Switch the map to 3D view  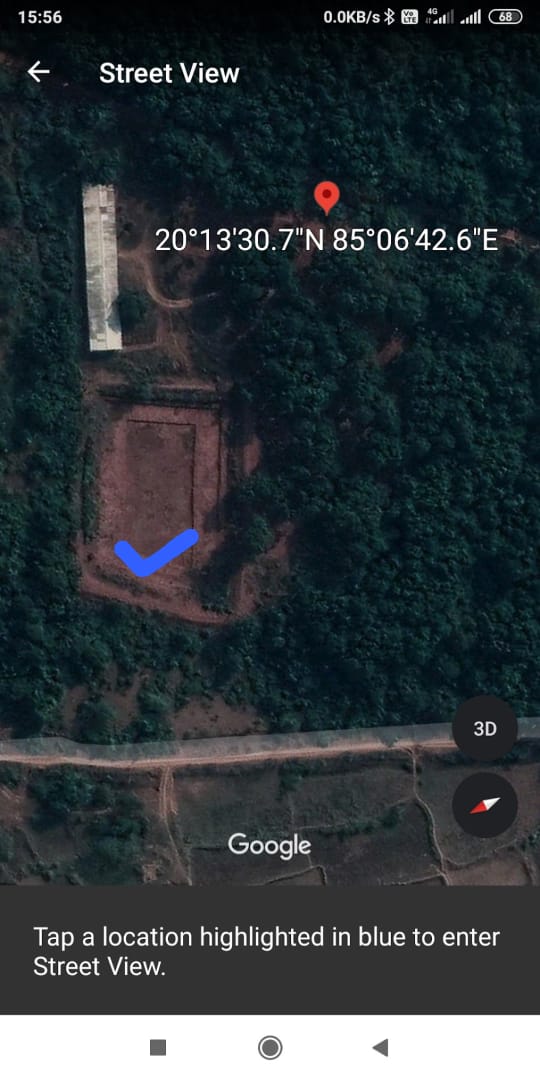coord(485,729)
